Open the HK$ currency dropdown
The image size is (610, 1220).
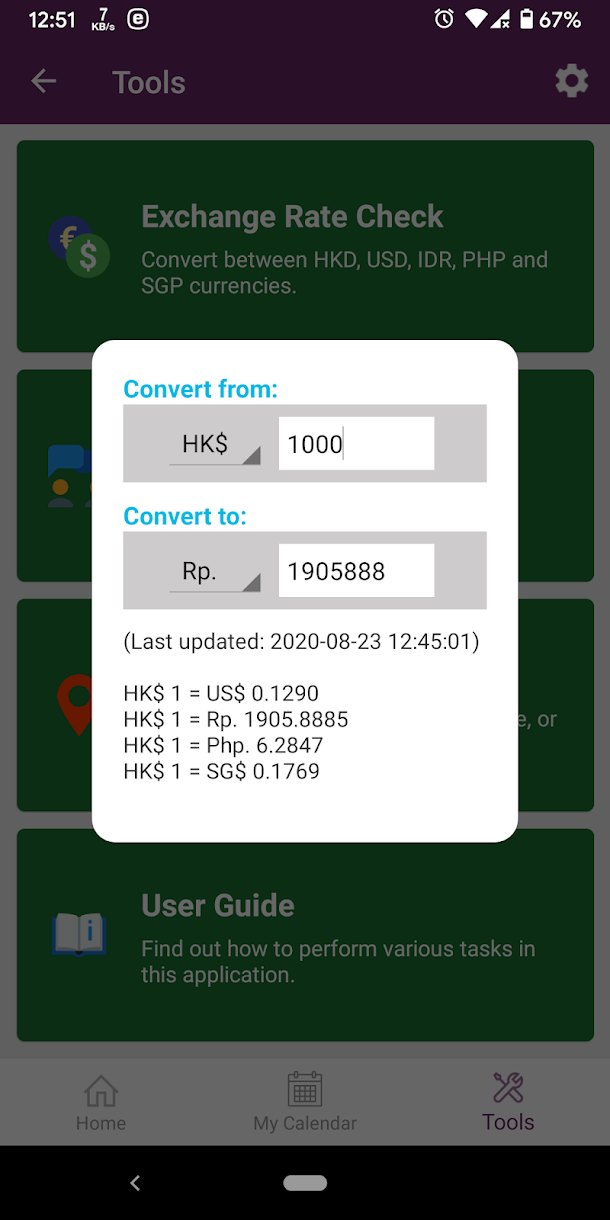(x=215, y=444)
